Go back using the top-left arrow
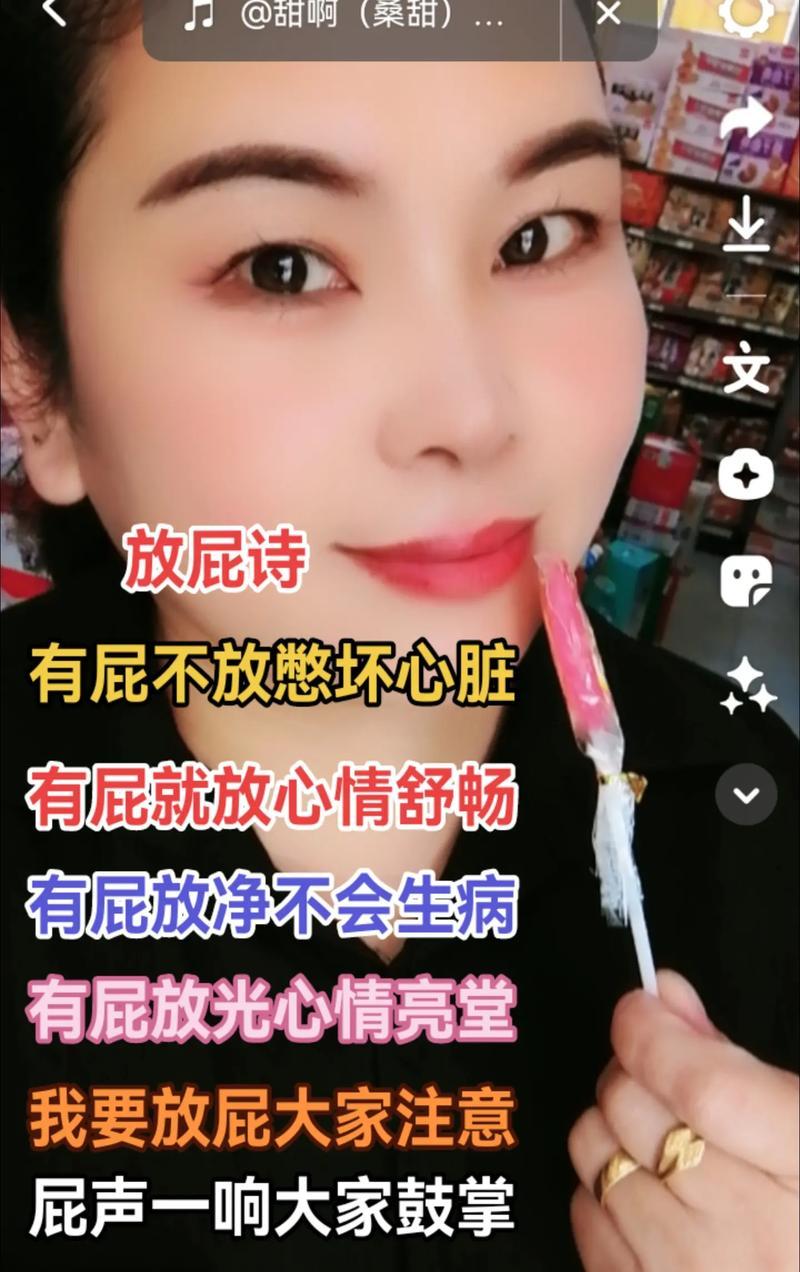 click(52, 13)
